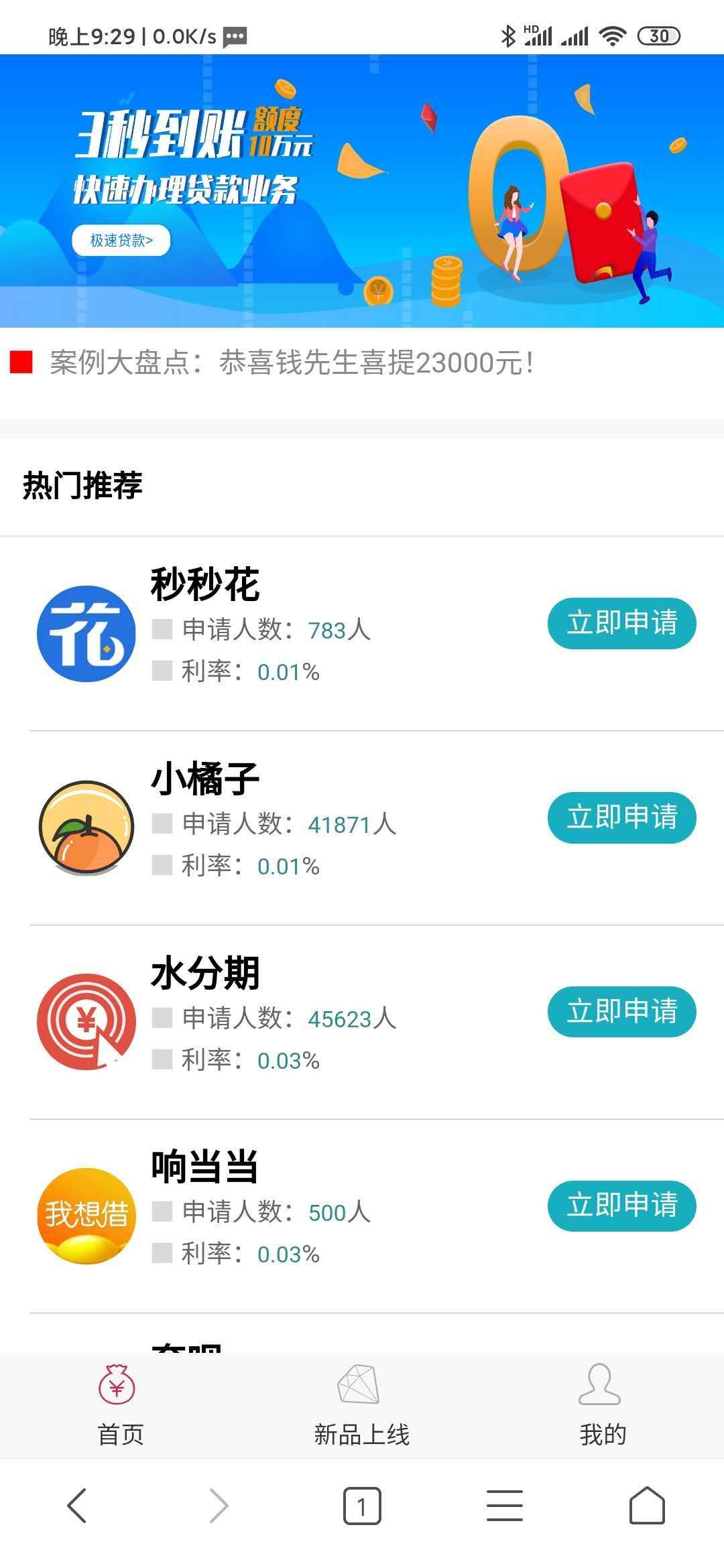The image size is (724, 1568).
Task: Tap the 极速贷款 button on the banner
Action: pos(121,241)
